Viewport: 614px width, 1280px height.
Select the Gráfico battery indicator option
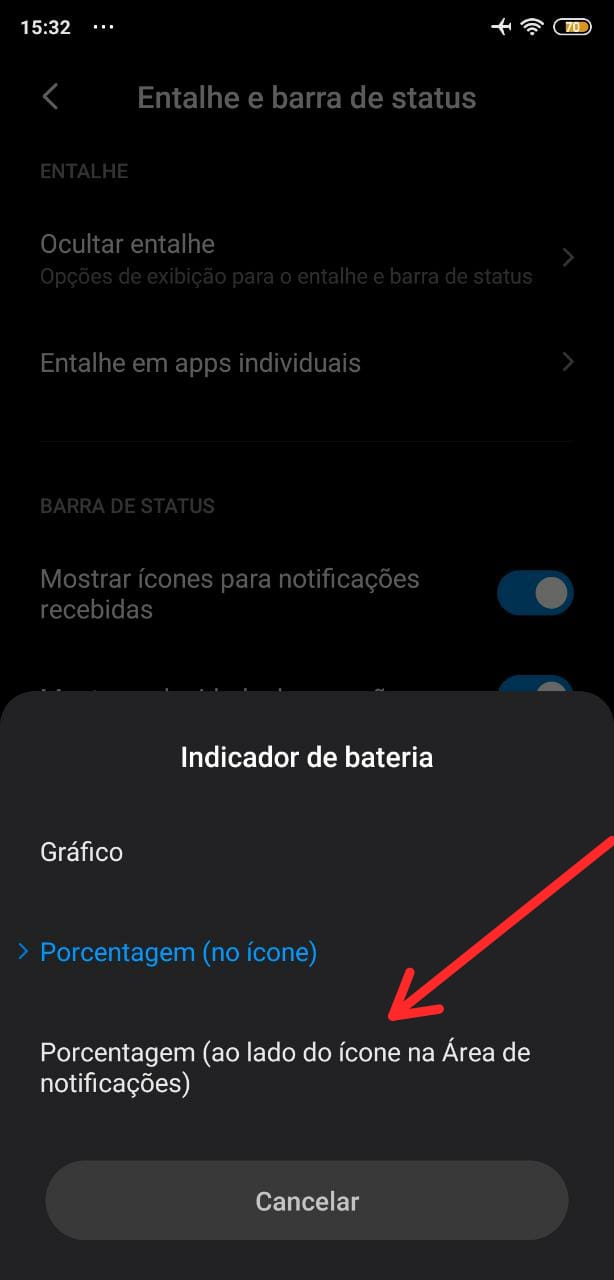click(x=82, y=852)
